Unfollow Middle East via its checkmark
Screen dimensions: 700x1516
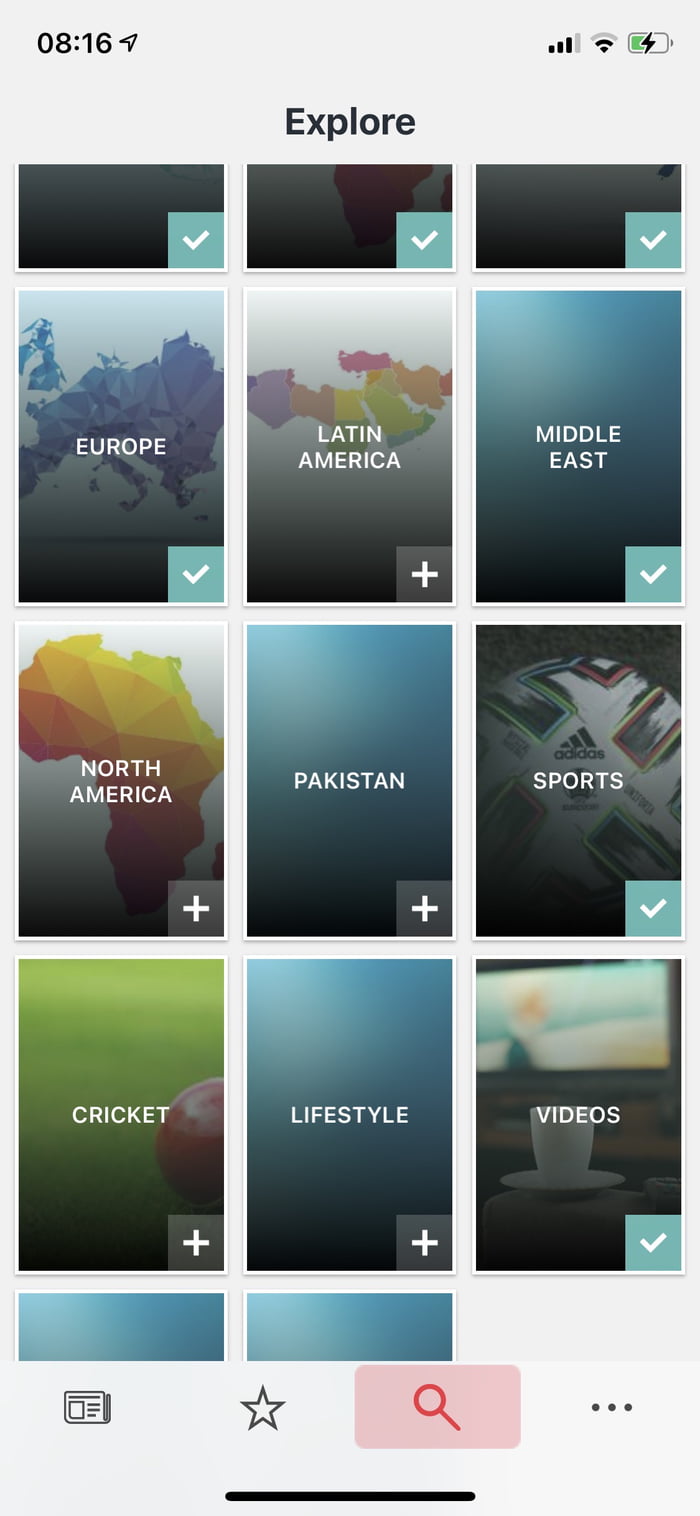pos(653,574)
